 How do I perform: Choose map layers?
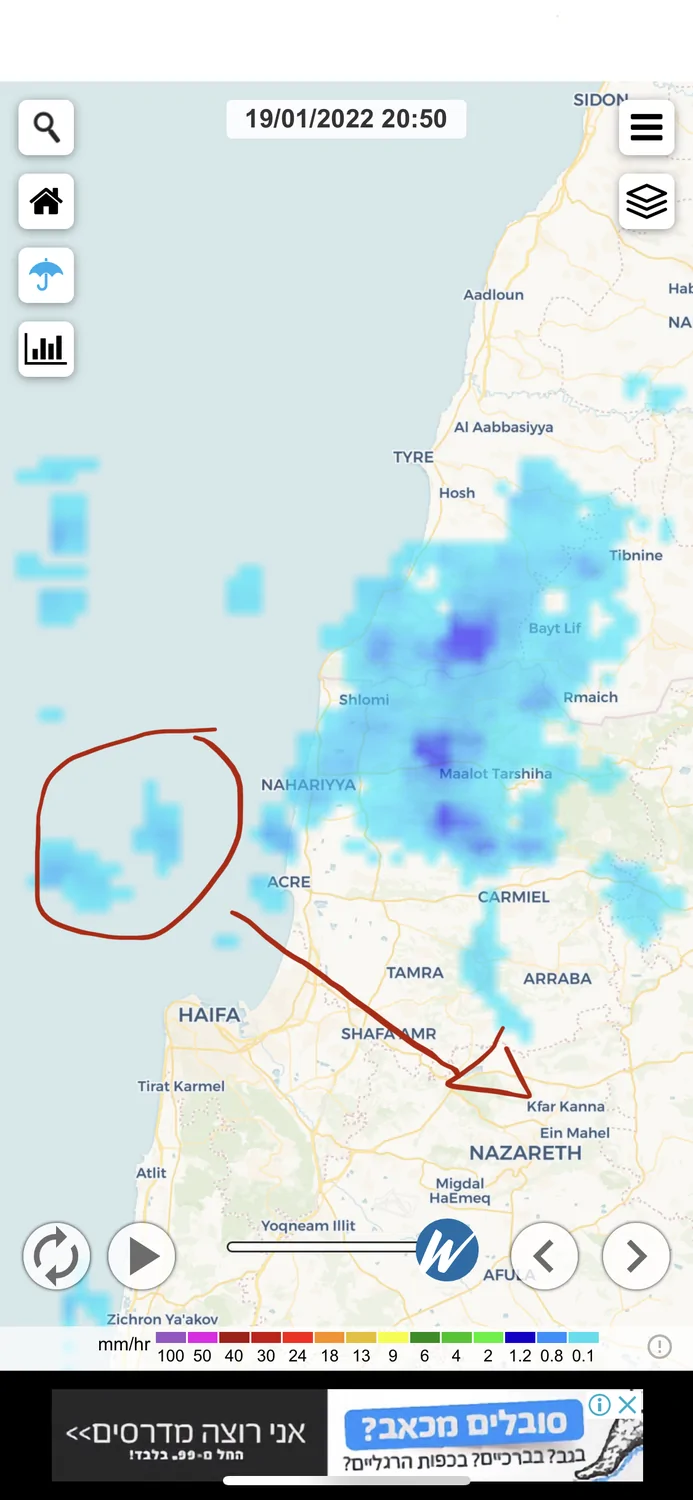[646, 201]
